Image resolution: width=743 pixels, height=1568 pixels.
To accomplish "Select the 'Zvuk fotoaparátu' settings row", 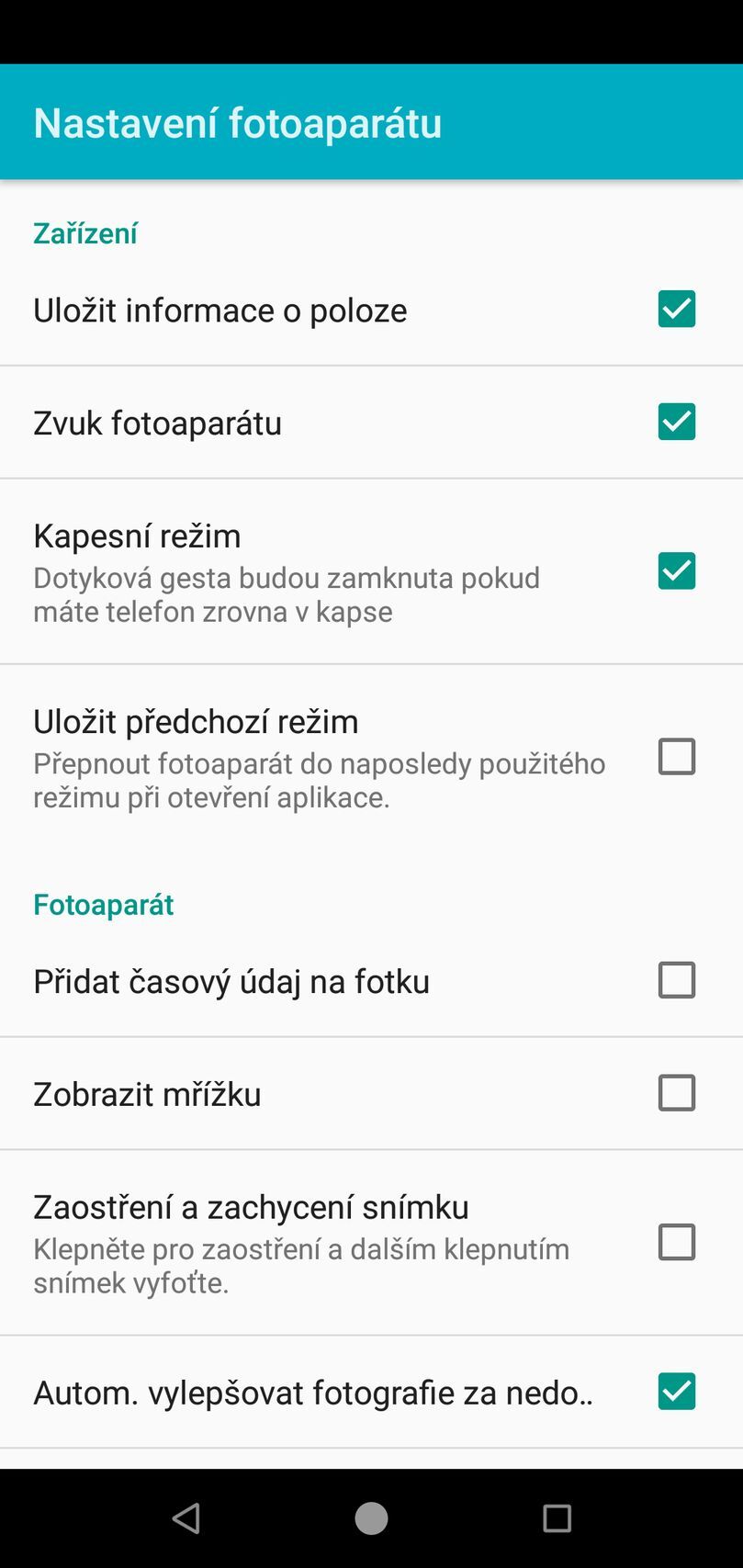I will 276,422.
